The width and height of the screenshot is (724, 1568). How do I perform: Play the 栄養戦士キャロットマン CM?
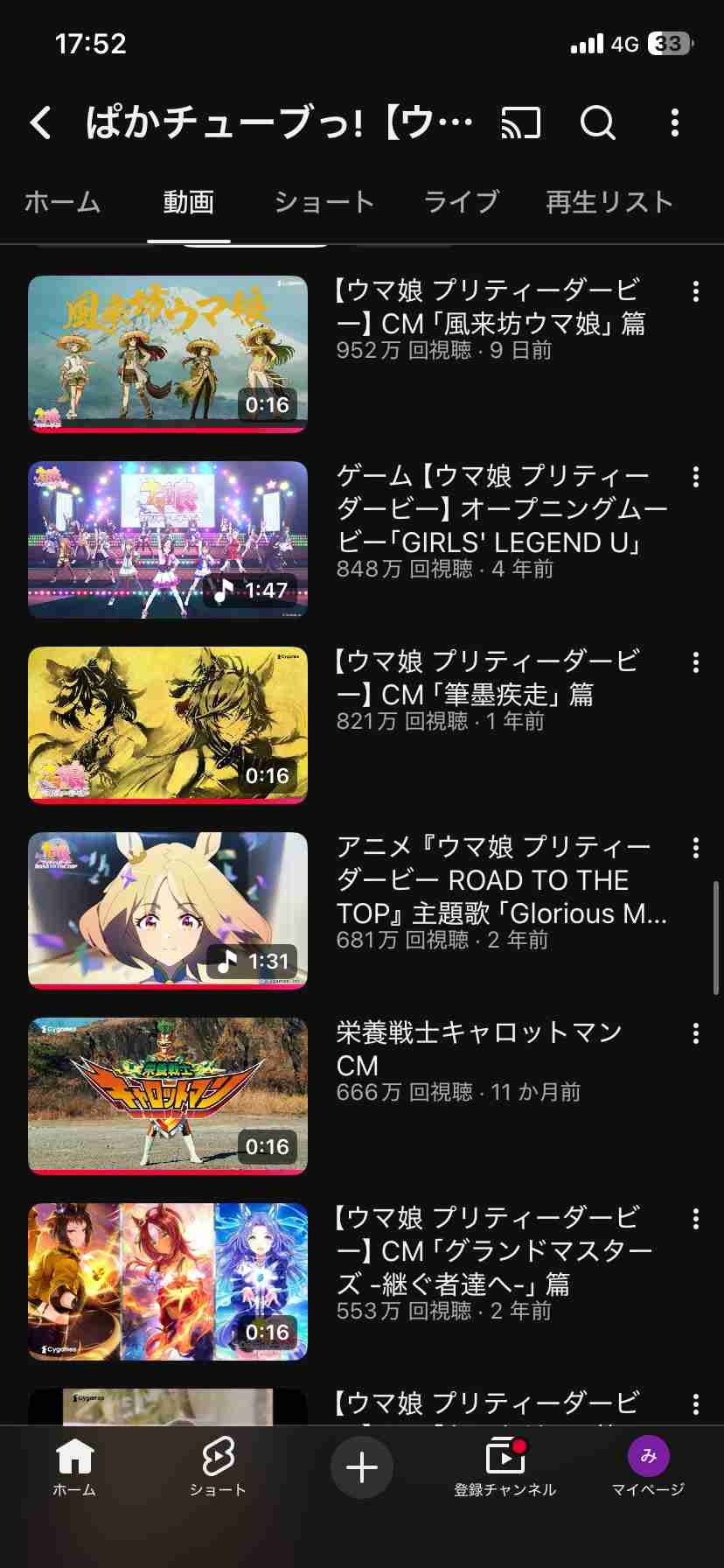coord(168,1095)
